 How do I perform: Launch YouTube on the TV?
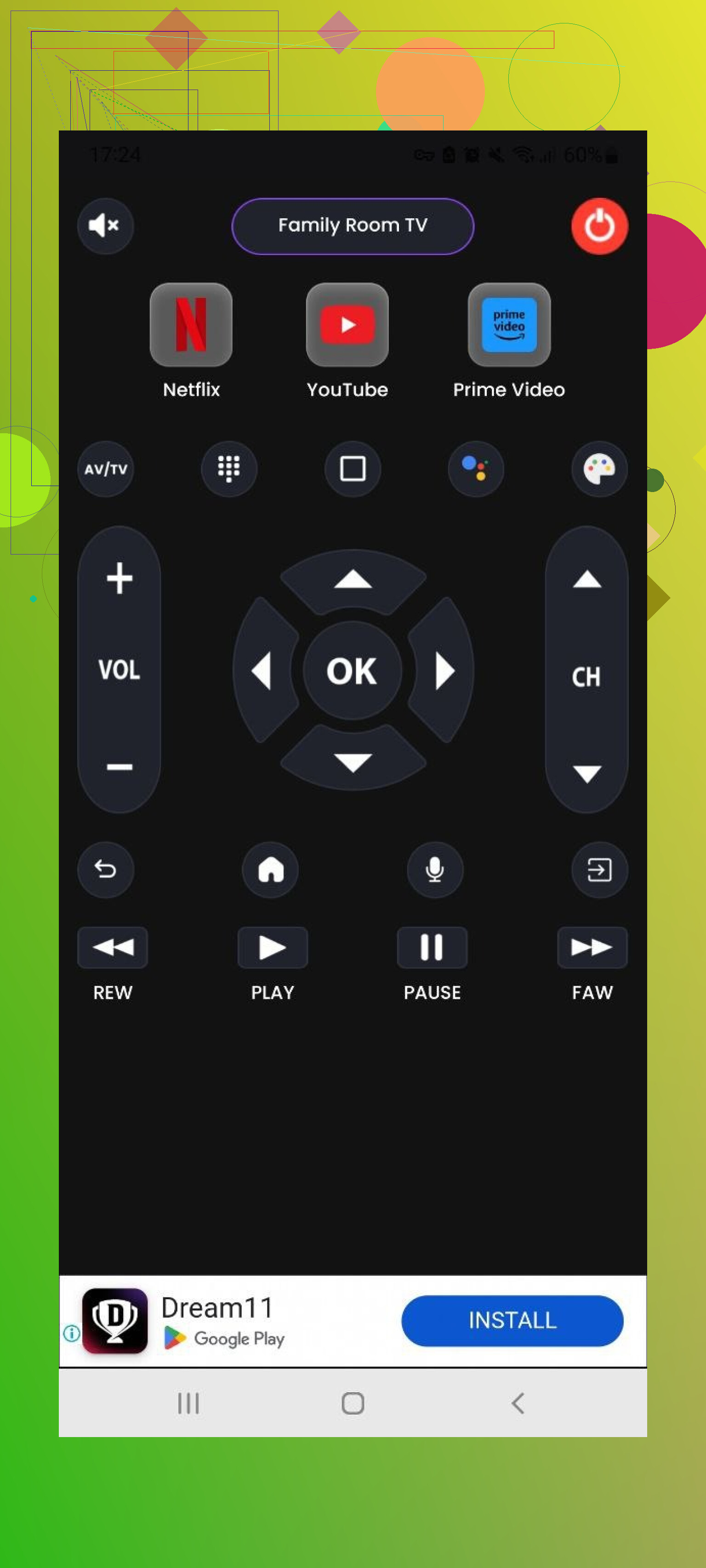pyautogui.click(x=347, y=324)
